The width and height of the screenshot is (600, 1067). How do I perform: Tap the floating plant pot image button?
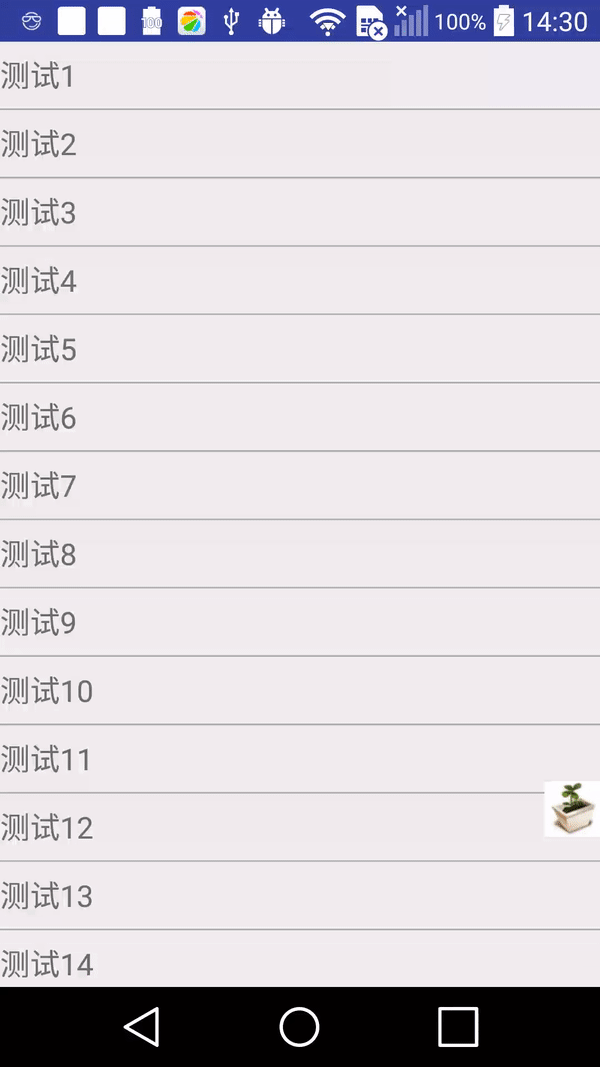pyautogui.click(x=572, y=809)
